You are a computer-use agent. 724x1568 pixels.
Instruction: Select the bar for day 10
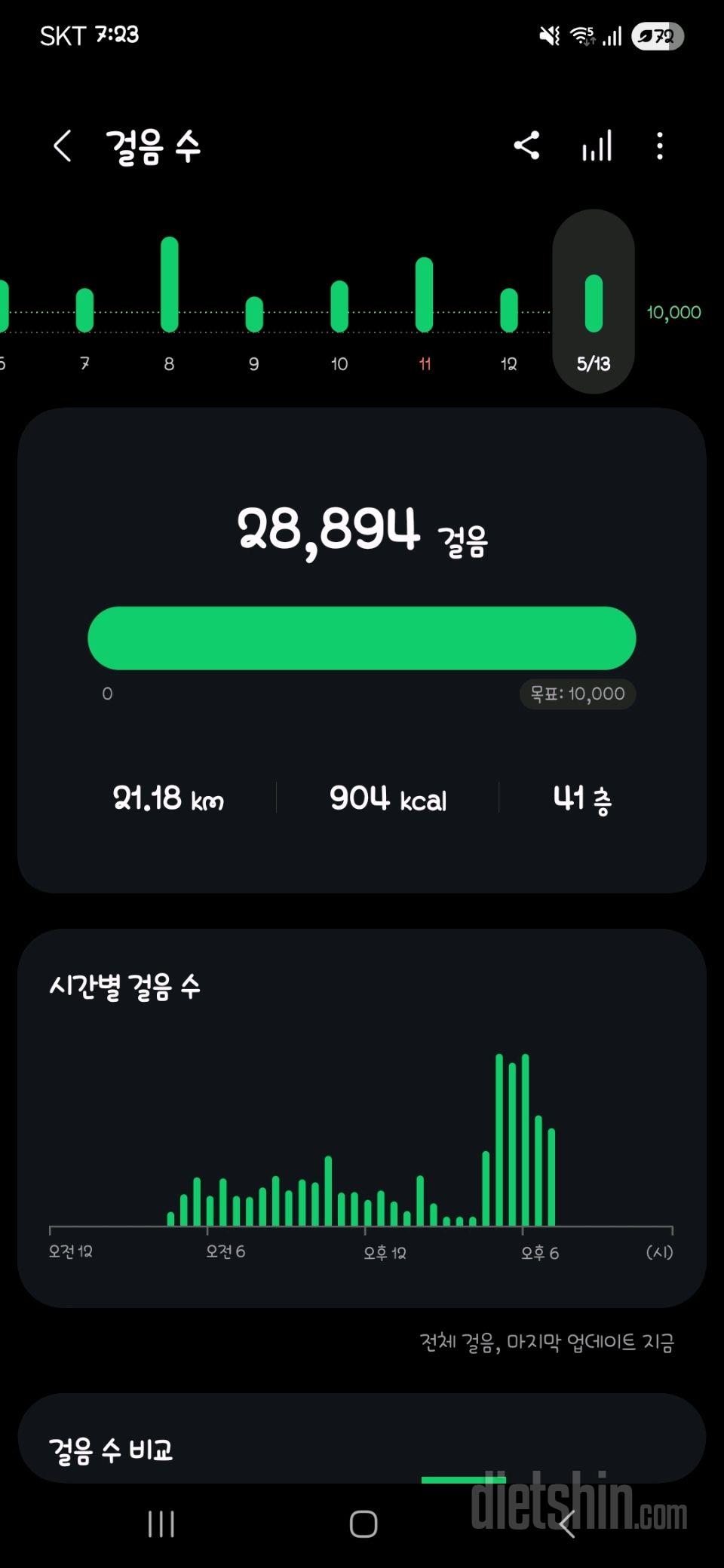point(339,324)
